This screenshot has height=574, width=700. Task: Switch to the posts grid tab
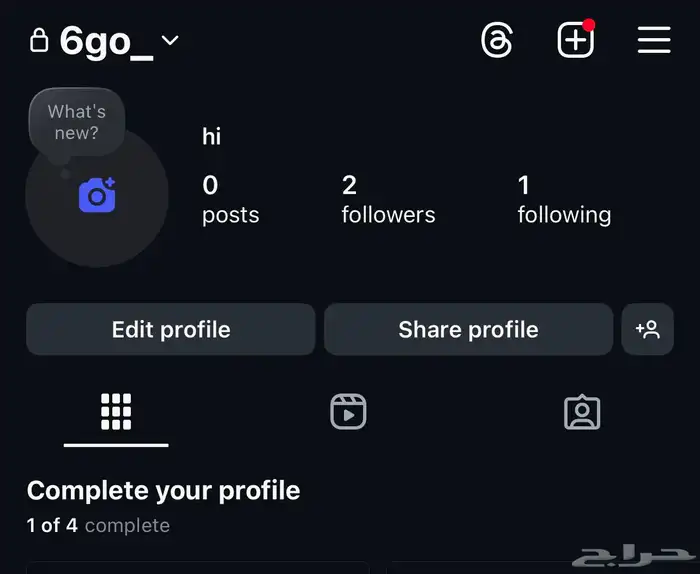pos(116,412)
